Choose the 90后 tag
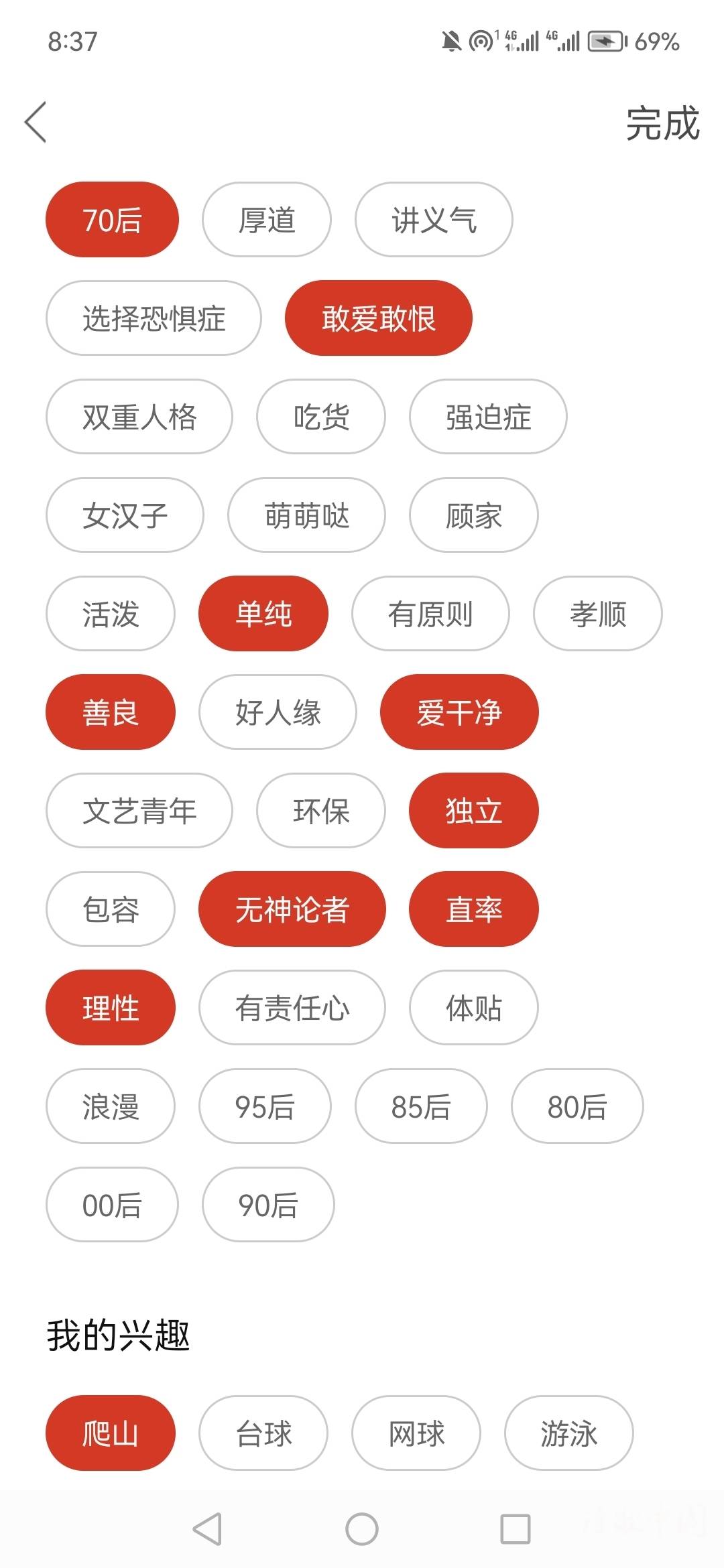Screen dimensions: 724x1568 [x=268, y=1204]
